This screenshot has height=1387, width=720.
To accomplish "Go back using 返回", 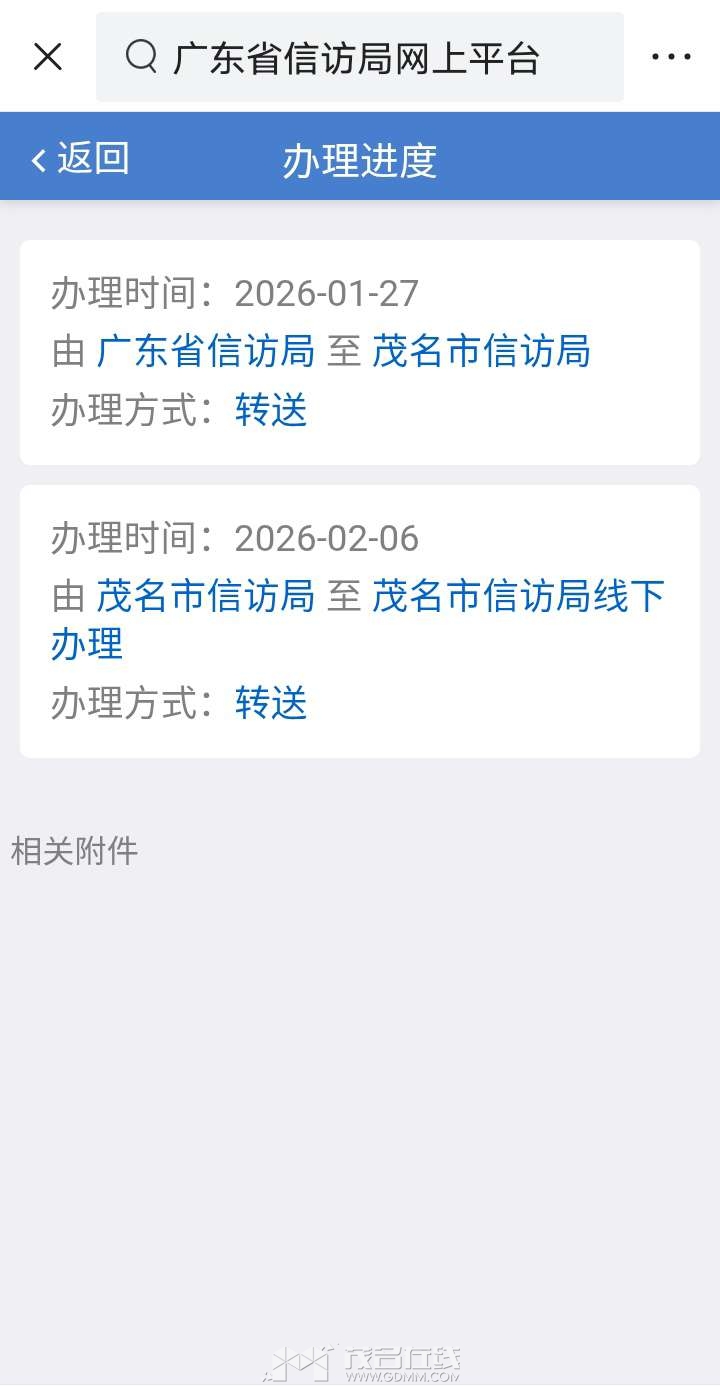I will coord(80,159).
